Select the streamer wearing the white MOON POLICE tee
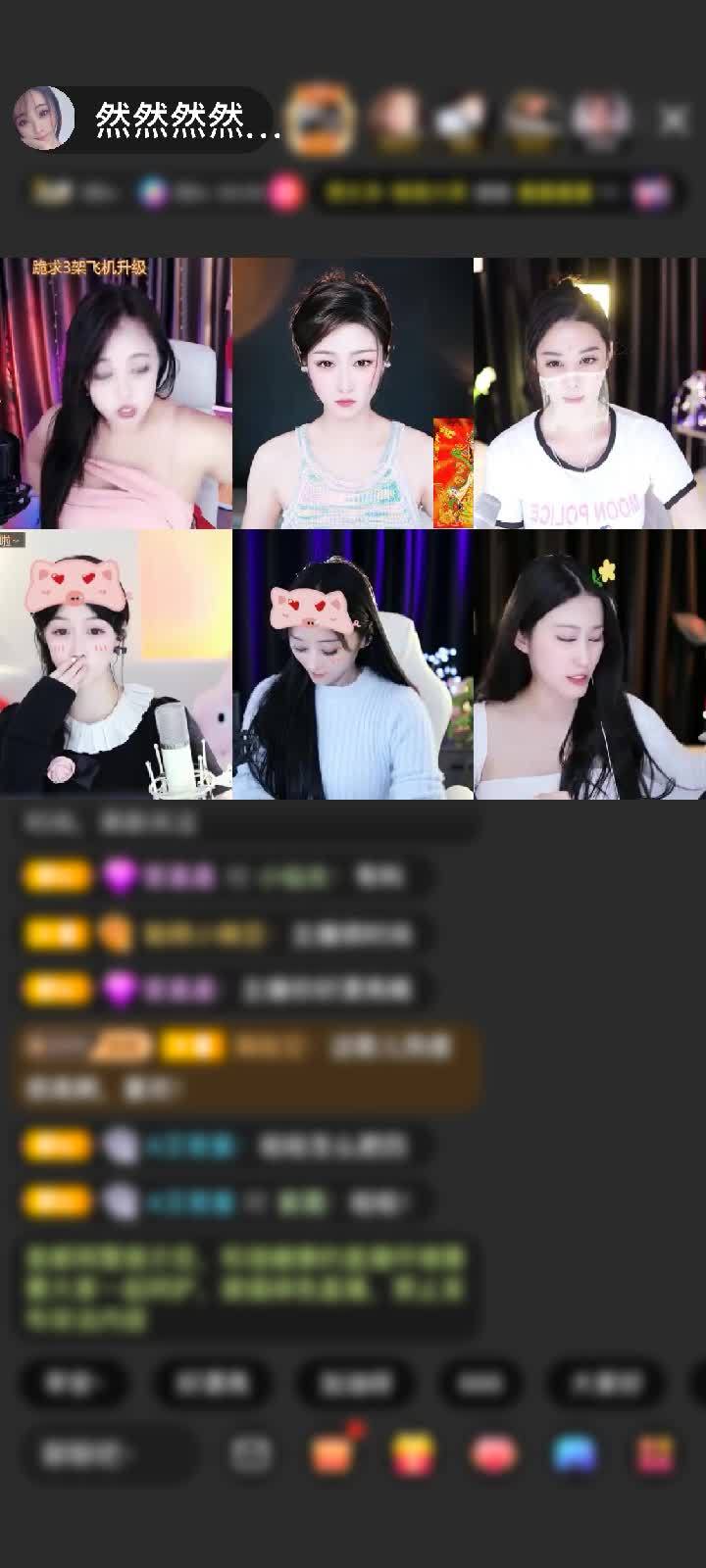This screenshot has width=706, height=1568. pyautogui.click(x=589, y=393)
